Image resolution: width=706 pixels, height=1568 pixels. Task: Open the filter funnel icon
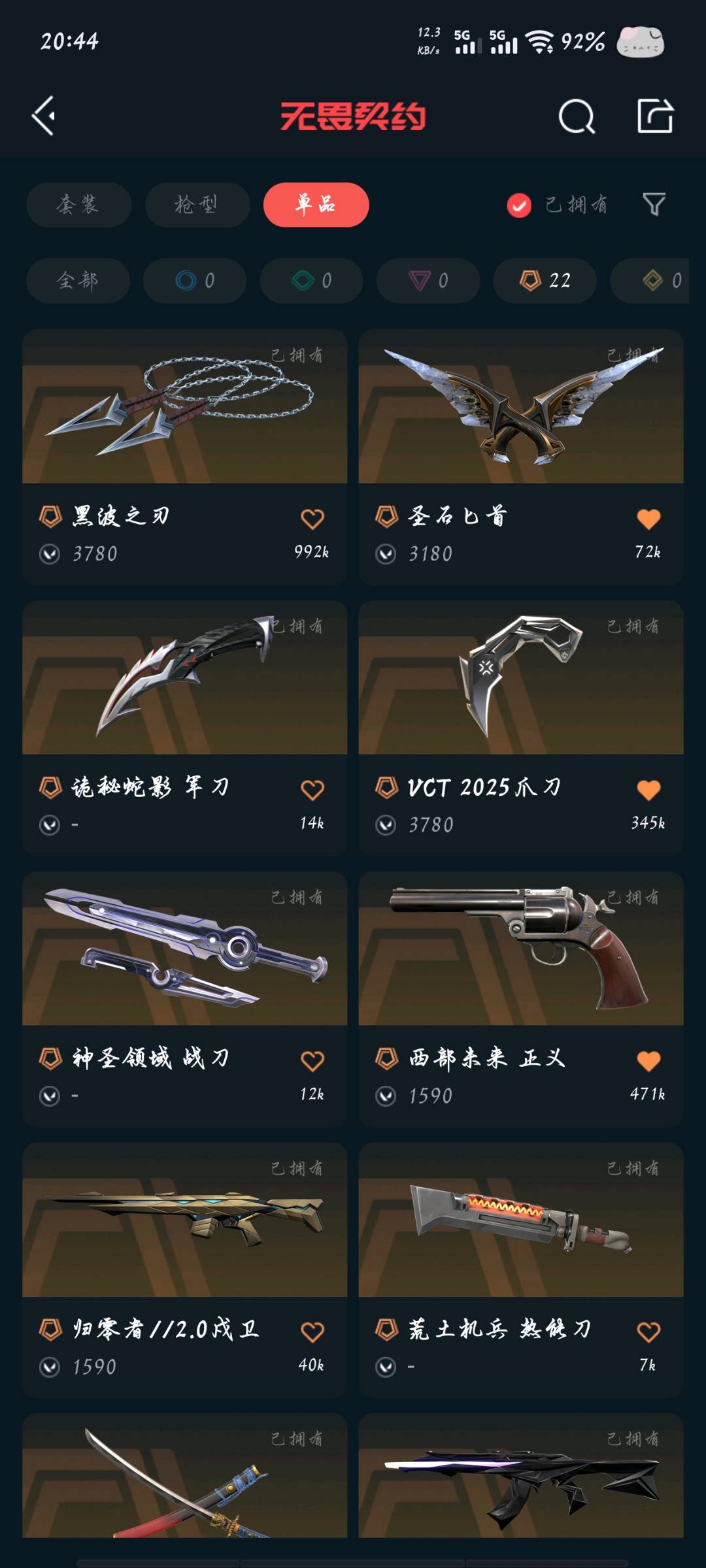[x=654, y=204]
